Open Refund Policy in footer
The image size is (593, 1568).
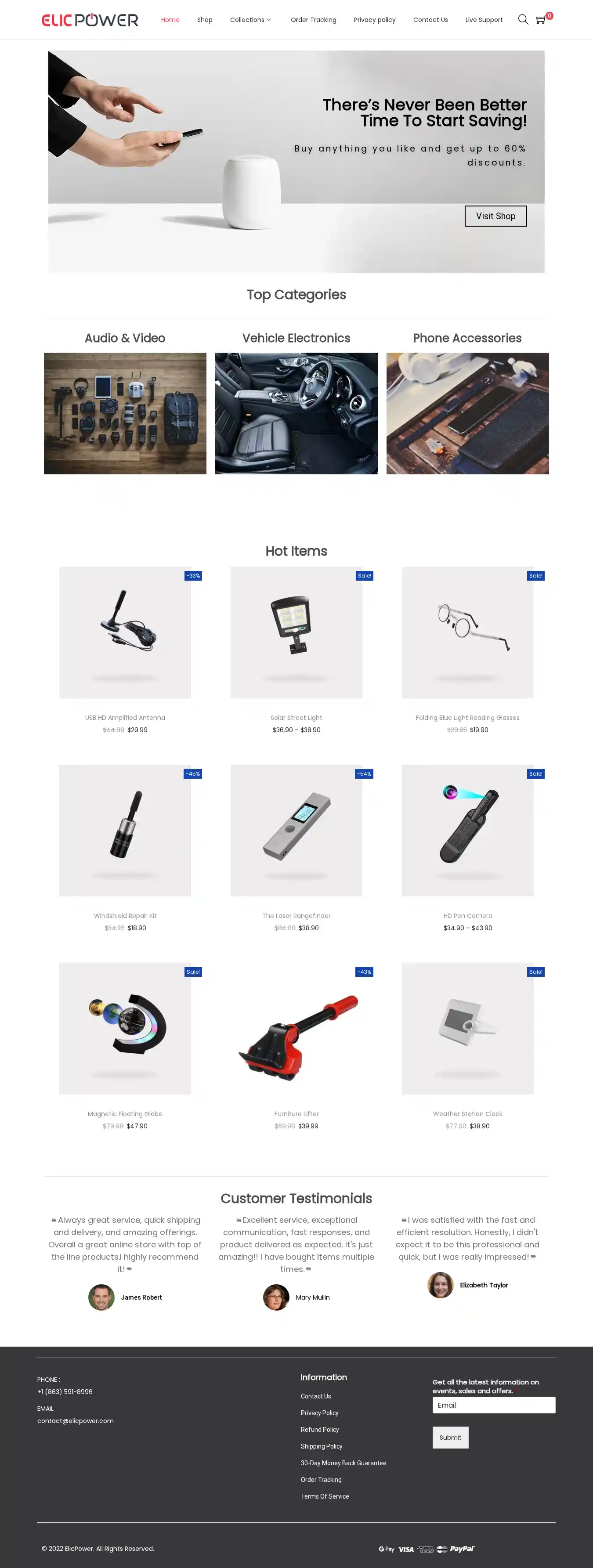(x=320, y=1429)
